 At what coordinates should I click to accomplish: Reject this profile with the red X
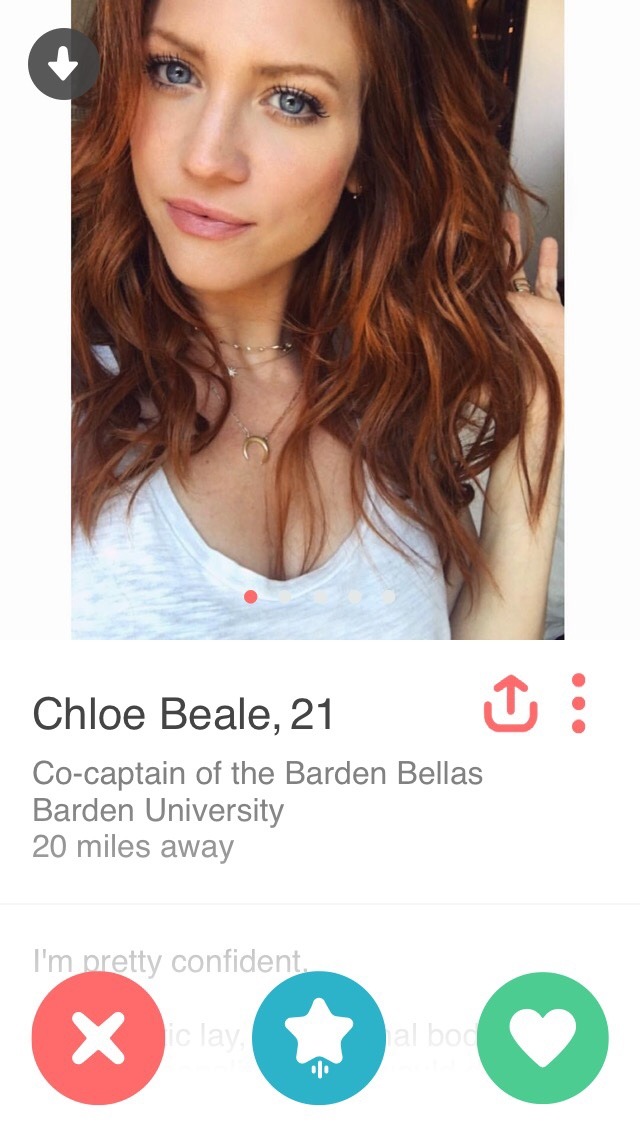tap(98, 1037)
